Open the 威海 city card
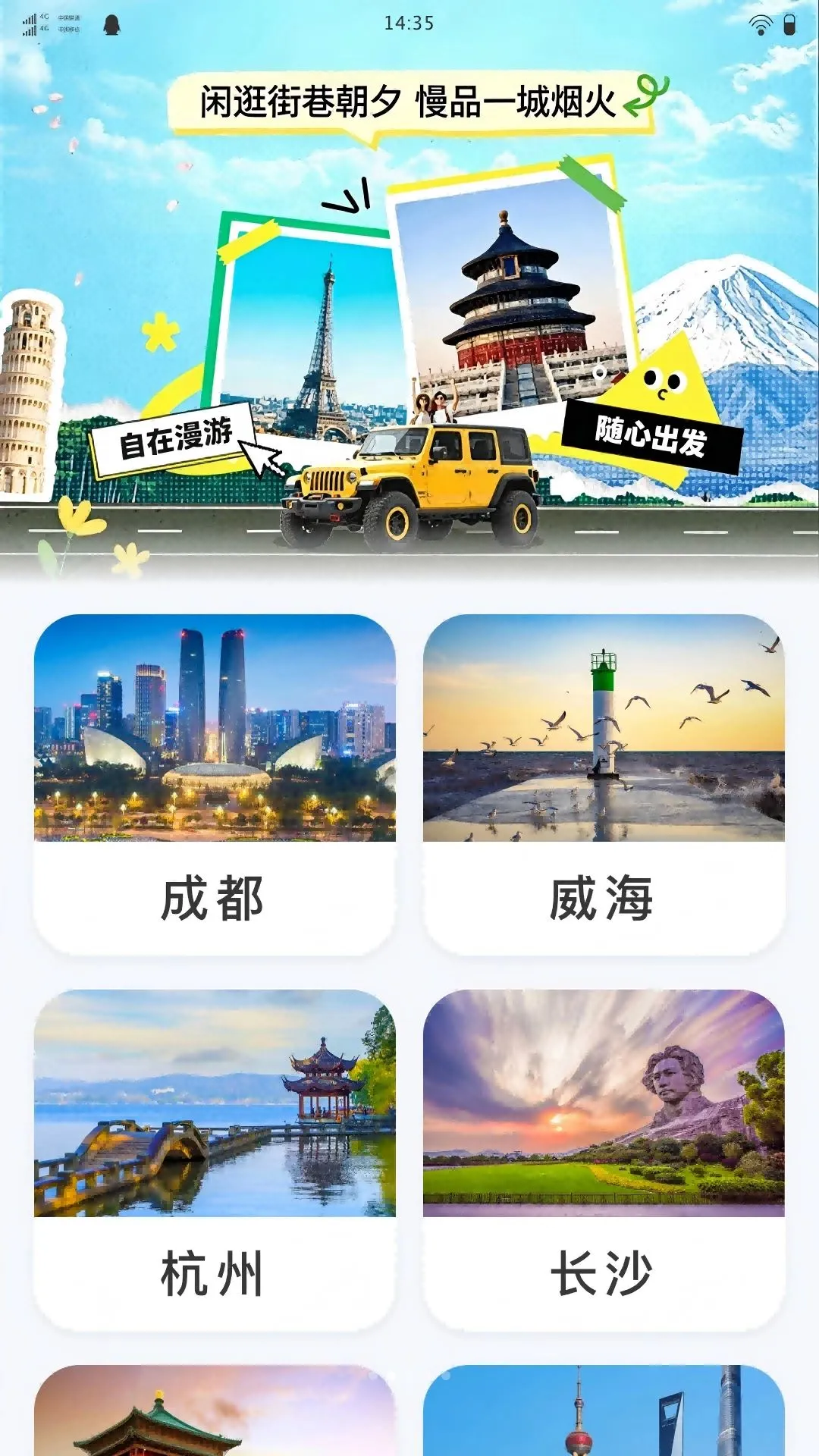The height and width of the screenshot is (1456, 819). 604,784
